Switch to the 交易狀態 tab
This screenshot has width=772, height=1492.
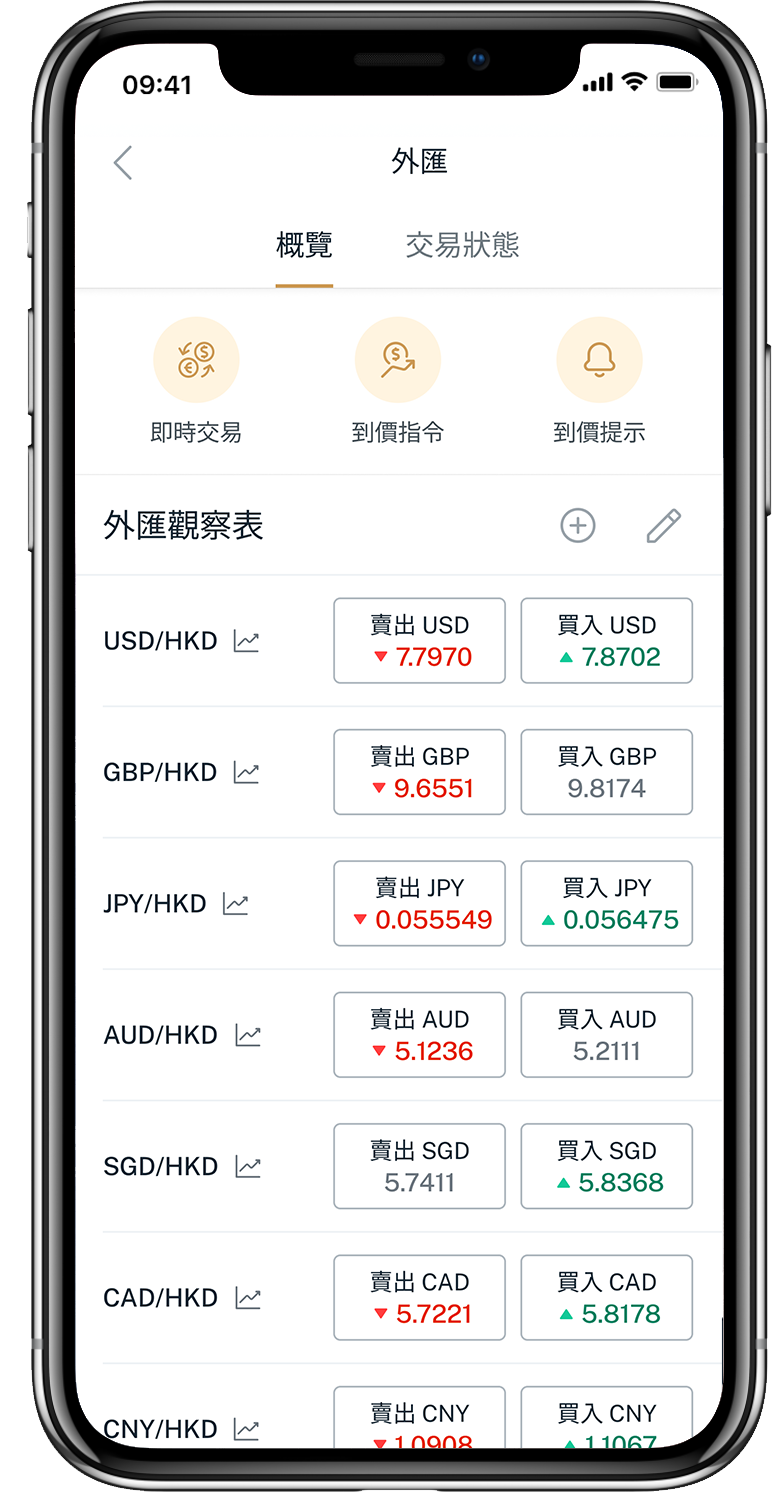(462, 246)
